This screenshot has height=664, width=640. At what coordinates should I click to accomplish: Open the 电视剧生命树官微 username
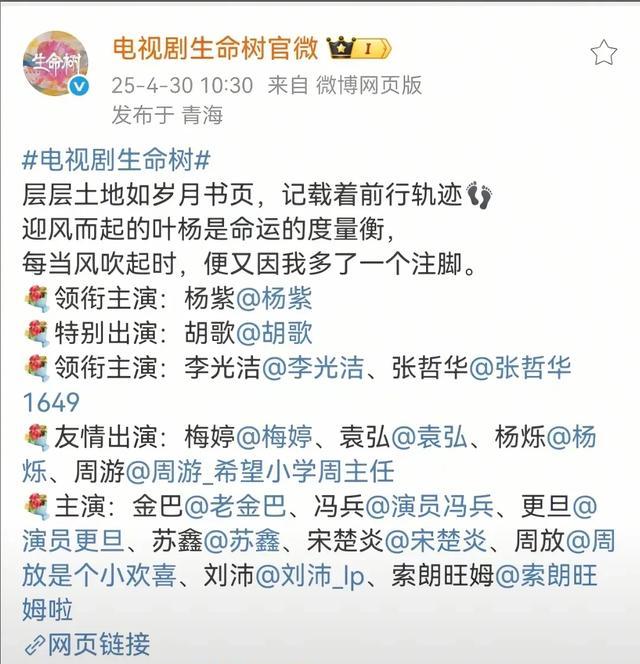click(215, 47)
